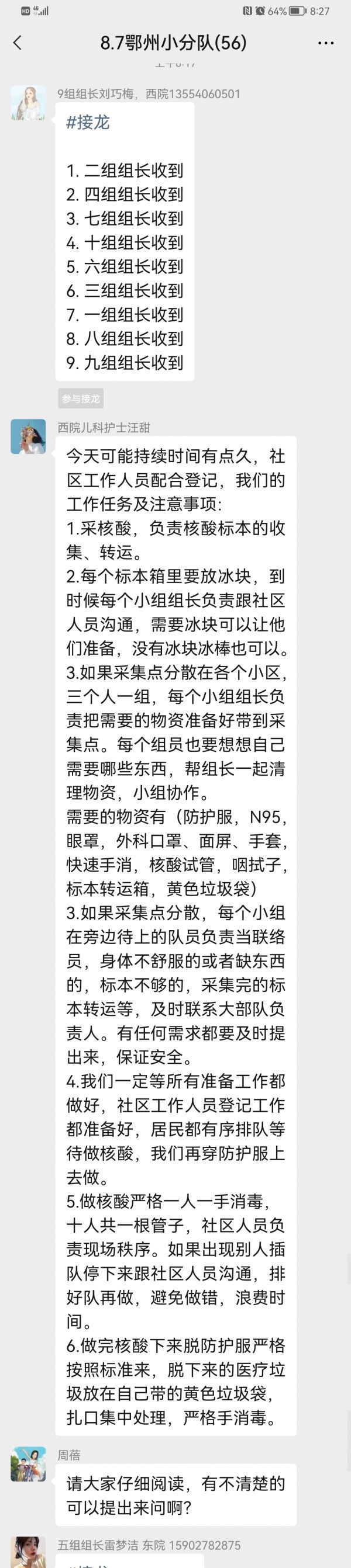Image resolution: width=351 pixels, height=1568 pixels.
Task: View 周蓓's avatar profile
Action: coord(28,1464)
